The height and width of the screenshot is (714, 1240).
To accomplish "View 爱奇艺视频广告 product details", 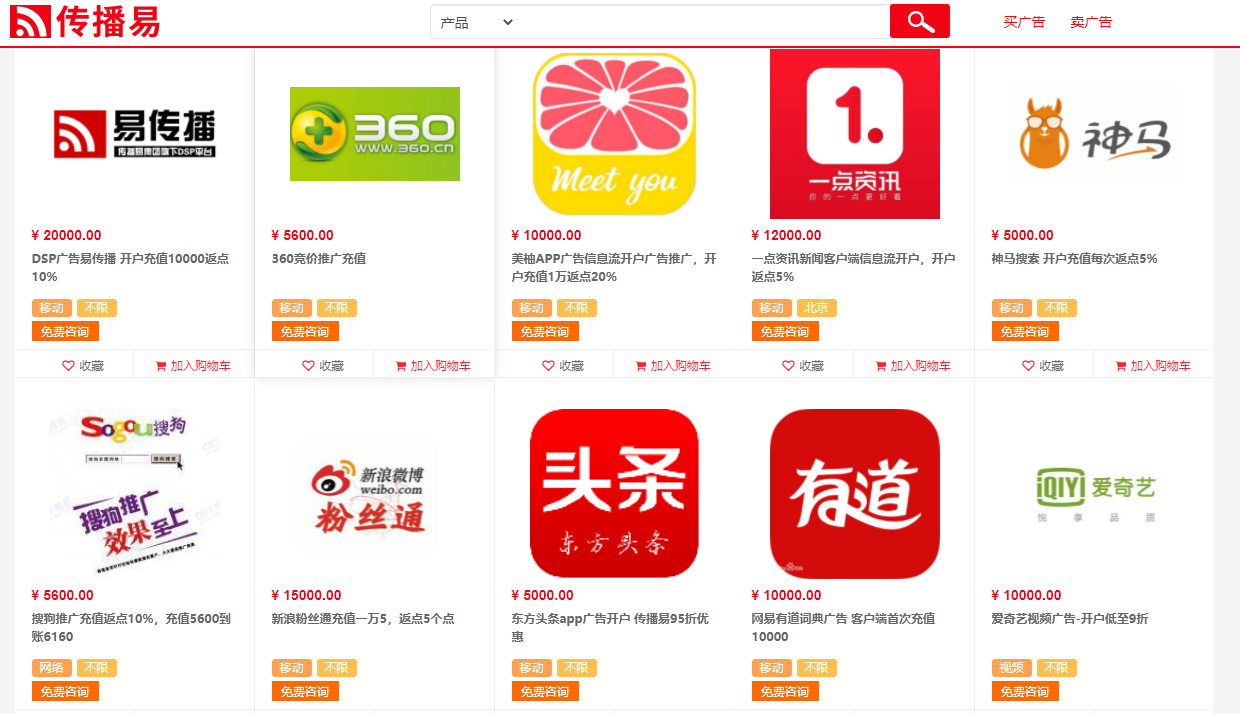I will 1069,619.
